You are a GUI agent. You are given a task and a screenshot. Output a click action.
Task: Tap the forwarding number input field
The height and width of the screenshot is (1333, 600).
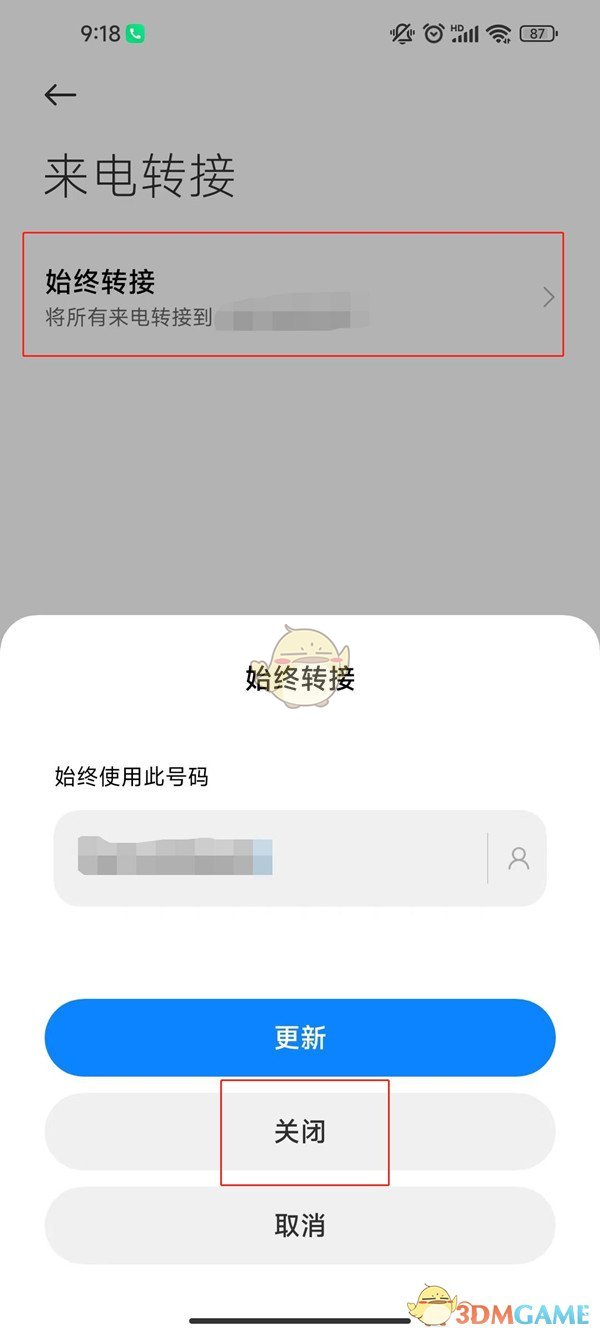pyautogui.click(x=270, y=858)
